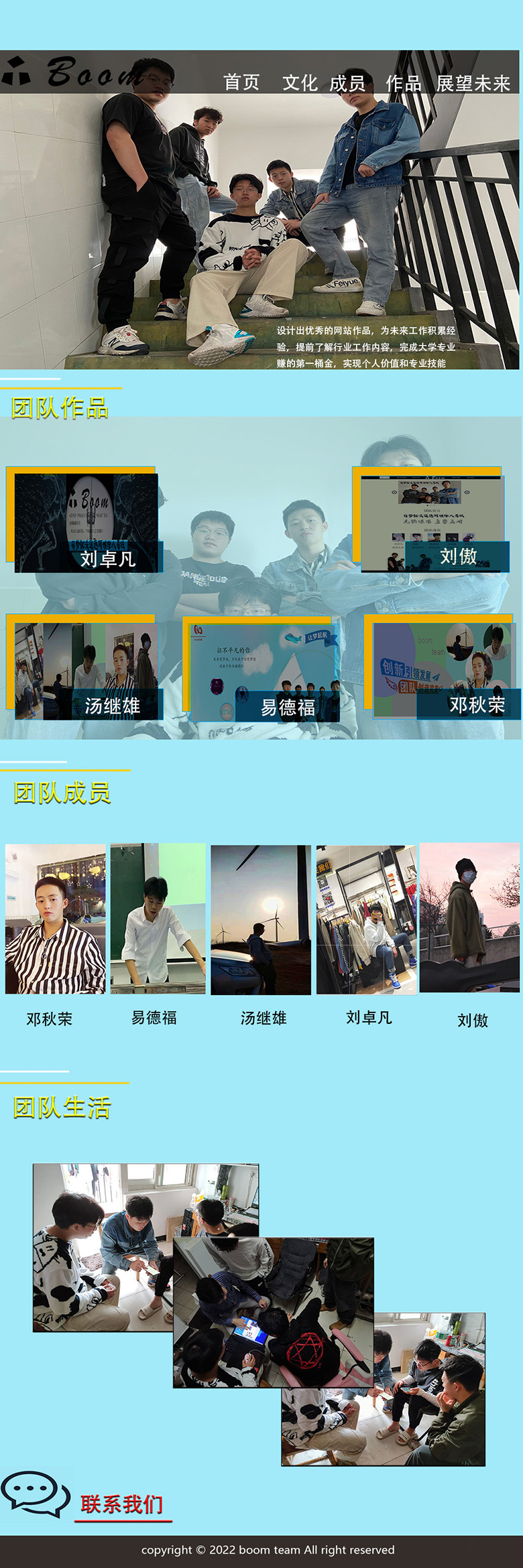Select 易德福's member photo
Screen dimensions: 523x1568
(x=158, y=918)
